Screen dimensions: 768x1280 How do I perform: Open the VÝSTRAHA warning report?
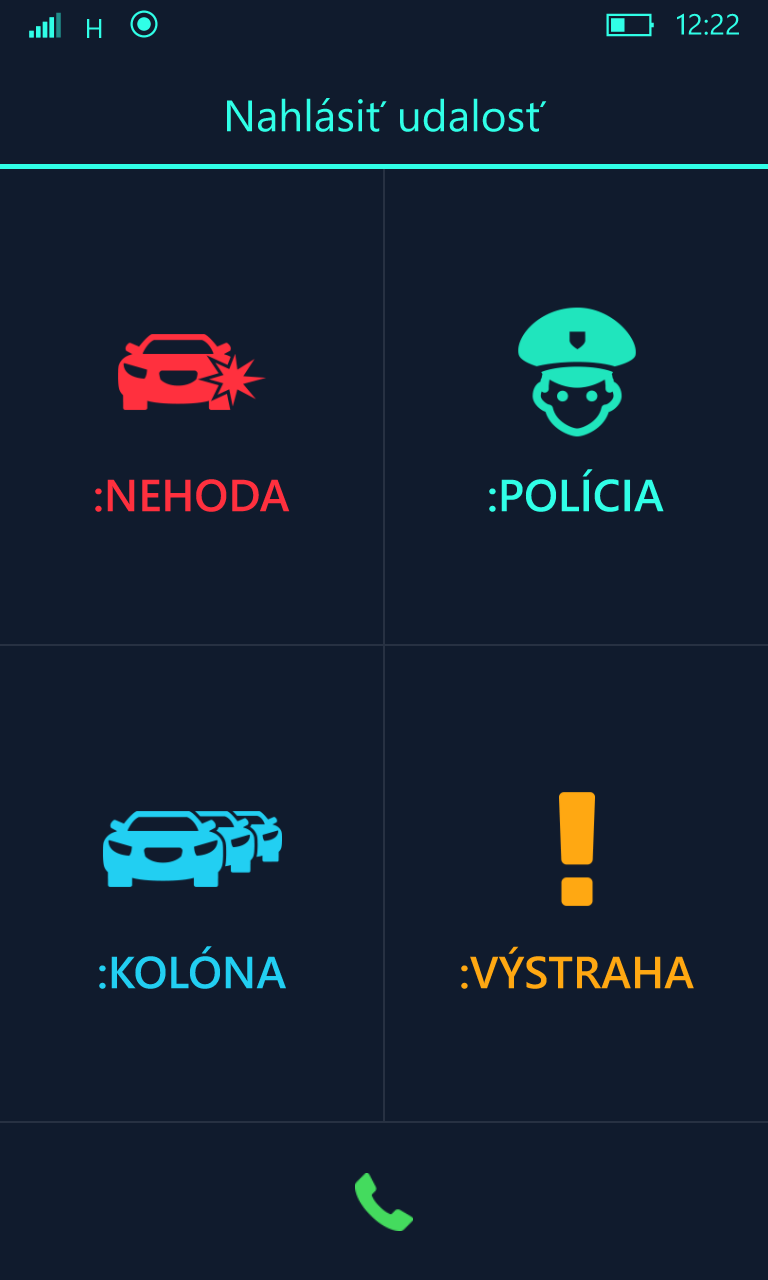tap(576, 885)
